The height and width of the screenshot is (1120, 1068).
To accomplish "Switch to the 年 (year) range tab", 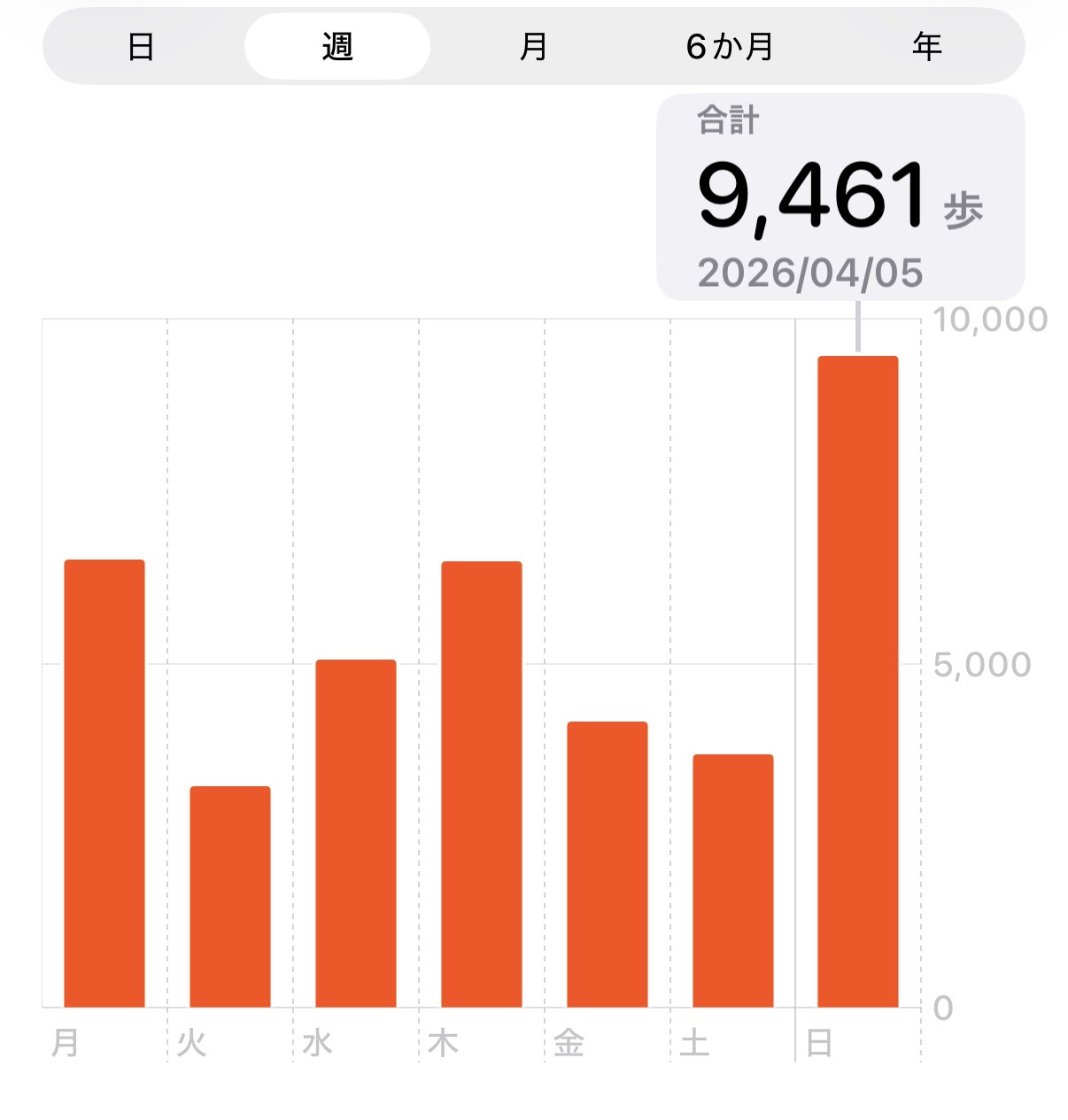I will 926,46.
